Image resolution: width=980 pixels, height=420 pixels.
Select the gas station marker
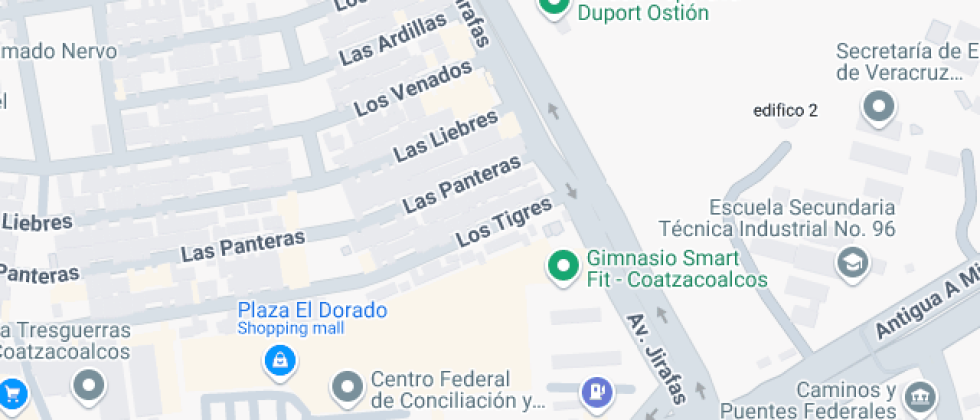[597, 389]
